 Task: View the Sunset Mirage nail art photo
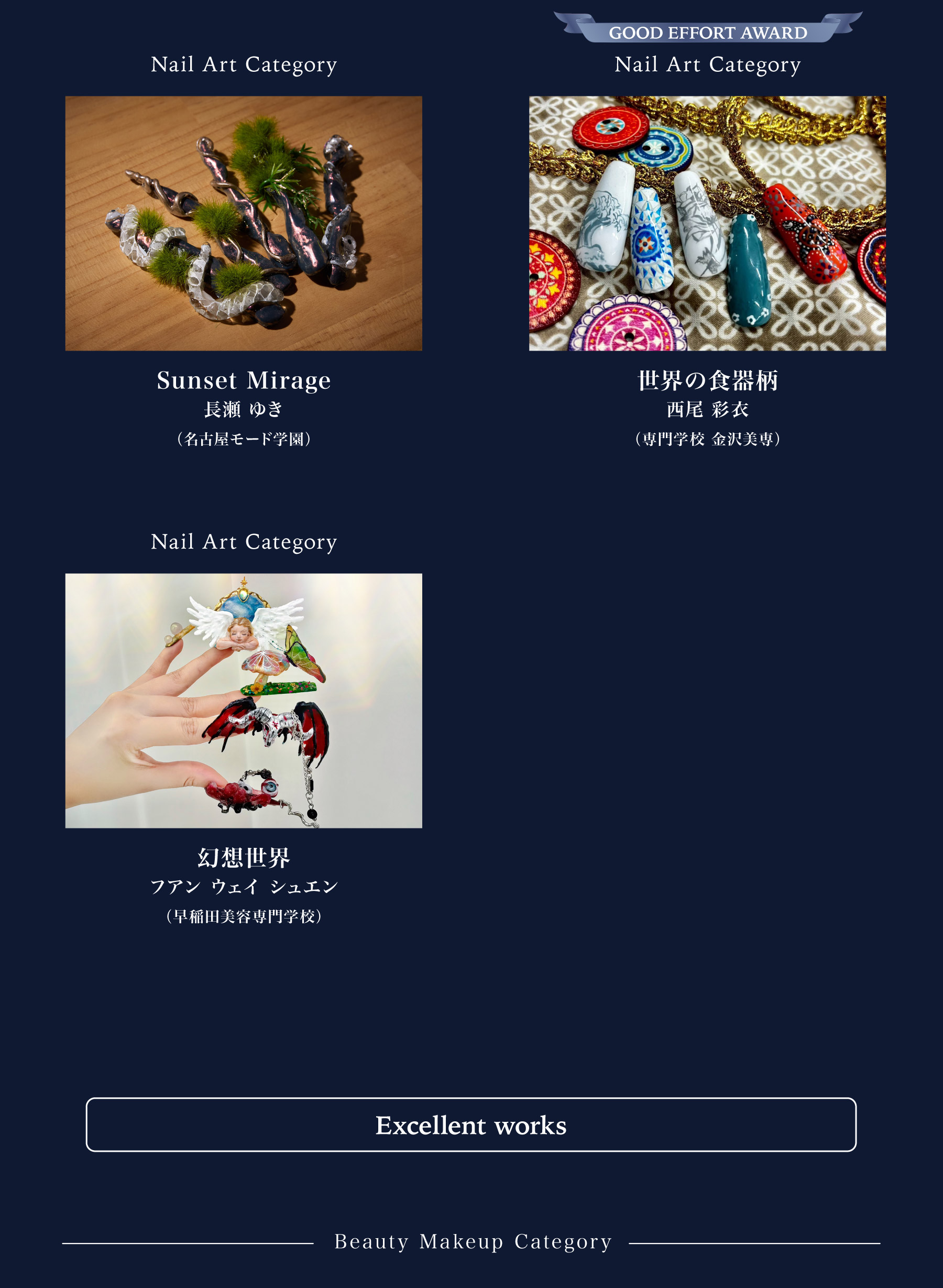(244, 223)
